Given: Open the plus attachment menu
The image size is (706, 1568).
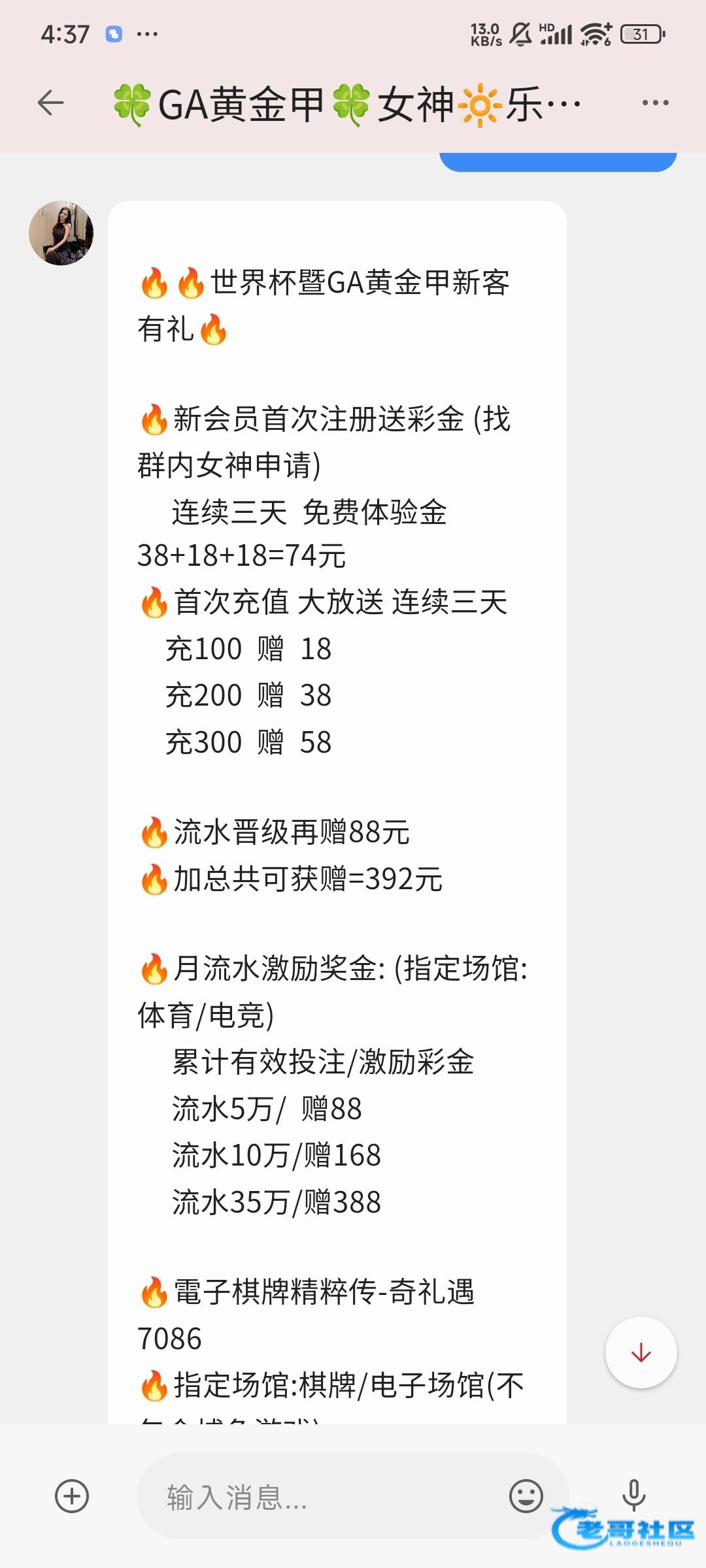Looking at the screenshot, I should tap(72, 1496).
